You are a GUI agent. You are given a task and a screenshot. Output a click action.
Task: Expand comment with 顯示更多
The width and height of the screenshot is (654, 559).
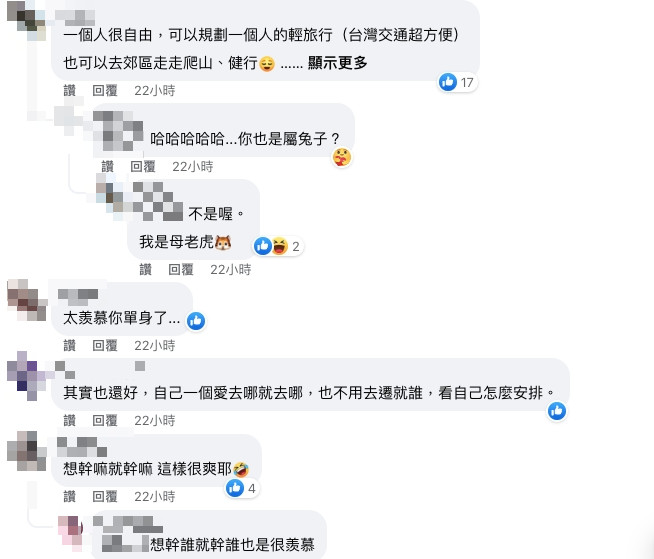pyautogui.click(x=337, y=63)
